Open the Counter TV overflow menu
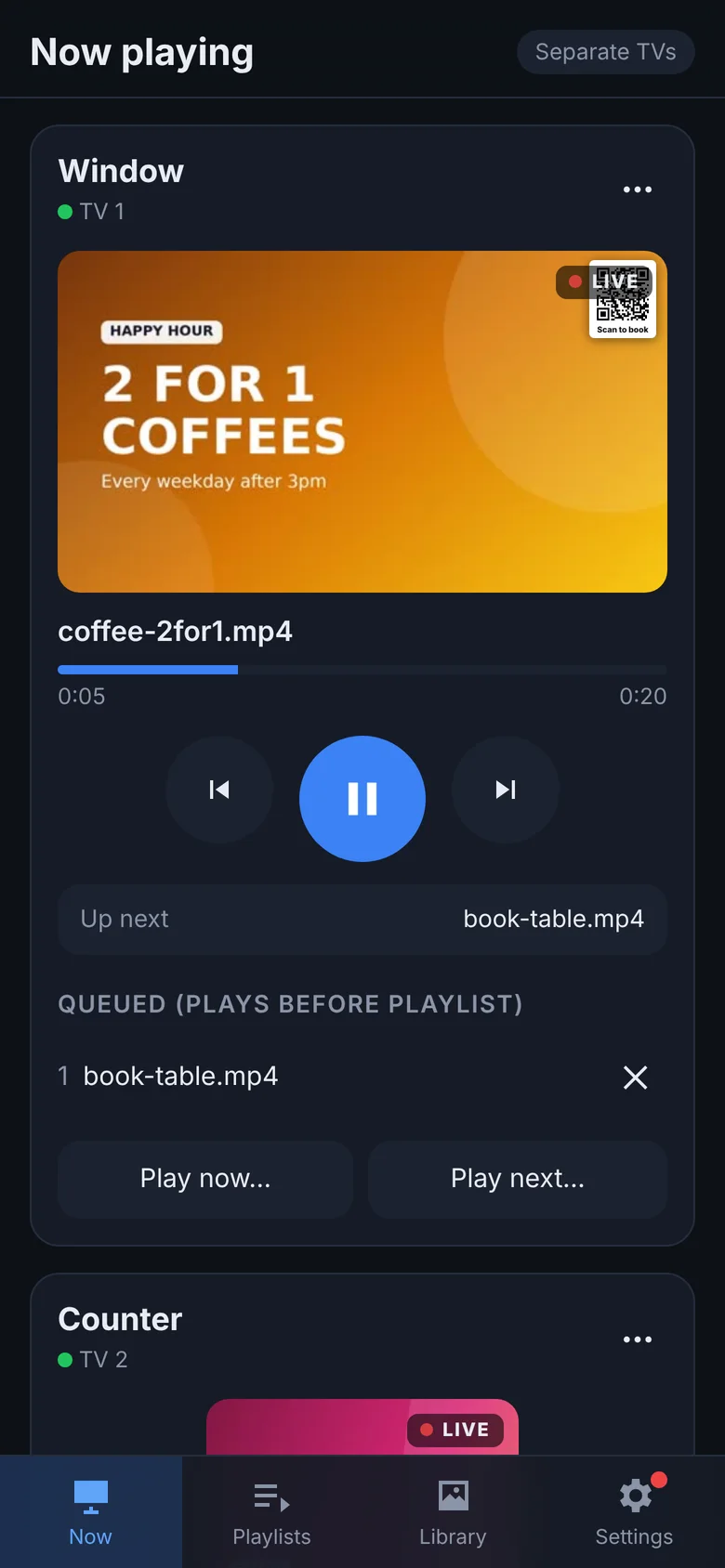Image resolution: width=725 pixels, height=1568 pixels. coord(638,1339)
